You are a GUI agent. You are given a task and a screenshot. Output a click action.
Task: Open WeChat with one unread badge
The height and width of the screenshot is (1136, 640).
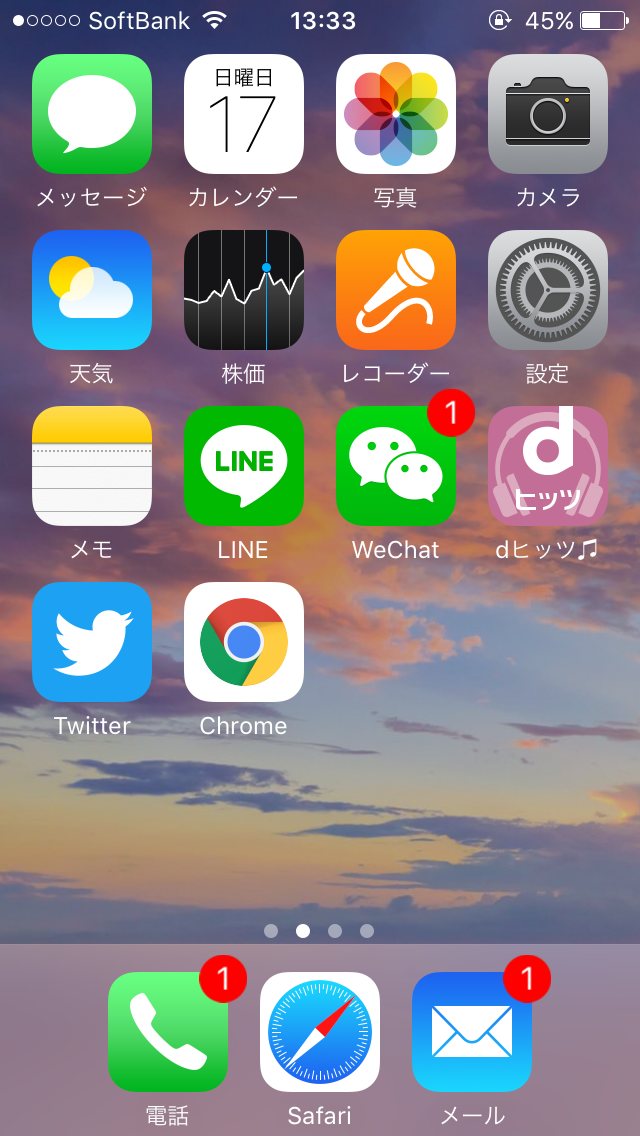[396, 466]
